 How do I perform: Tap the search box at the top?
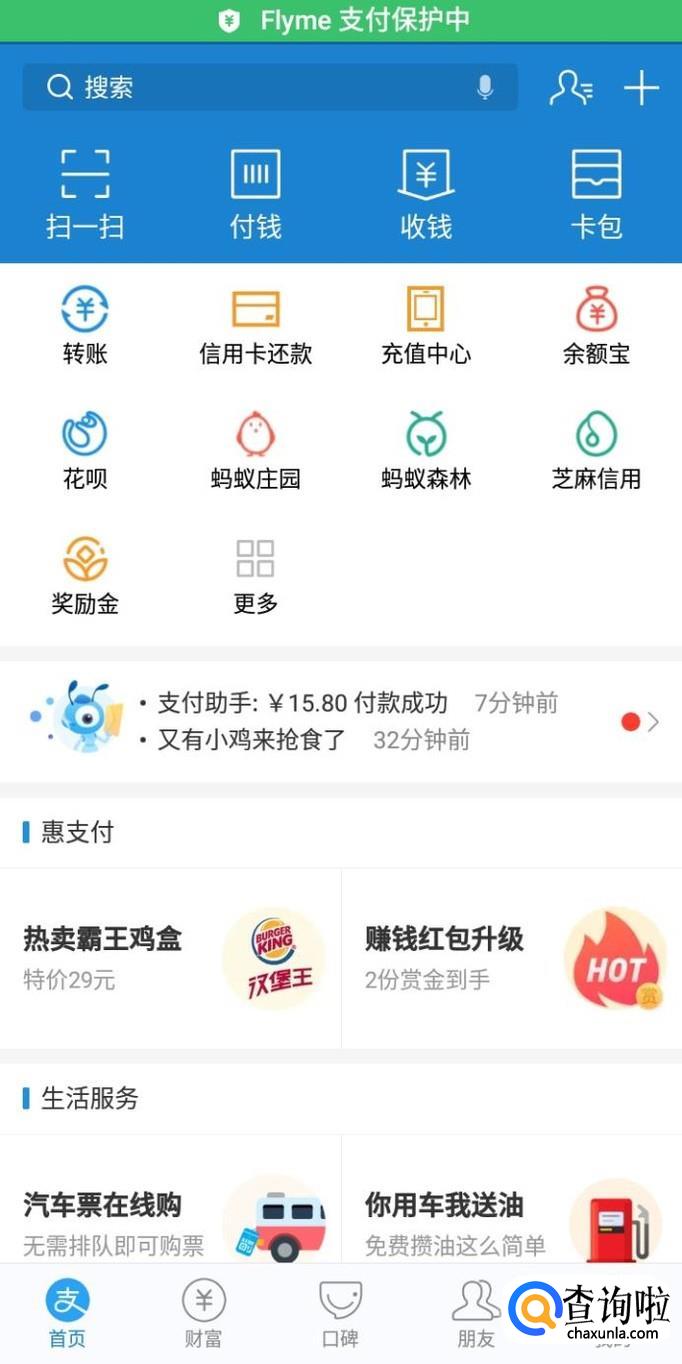[250, 88]
